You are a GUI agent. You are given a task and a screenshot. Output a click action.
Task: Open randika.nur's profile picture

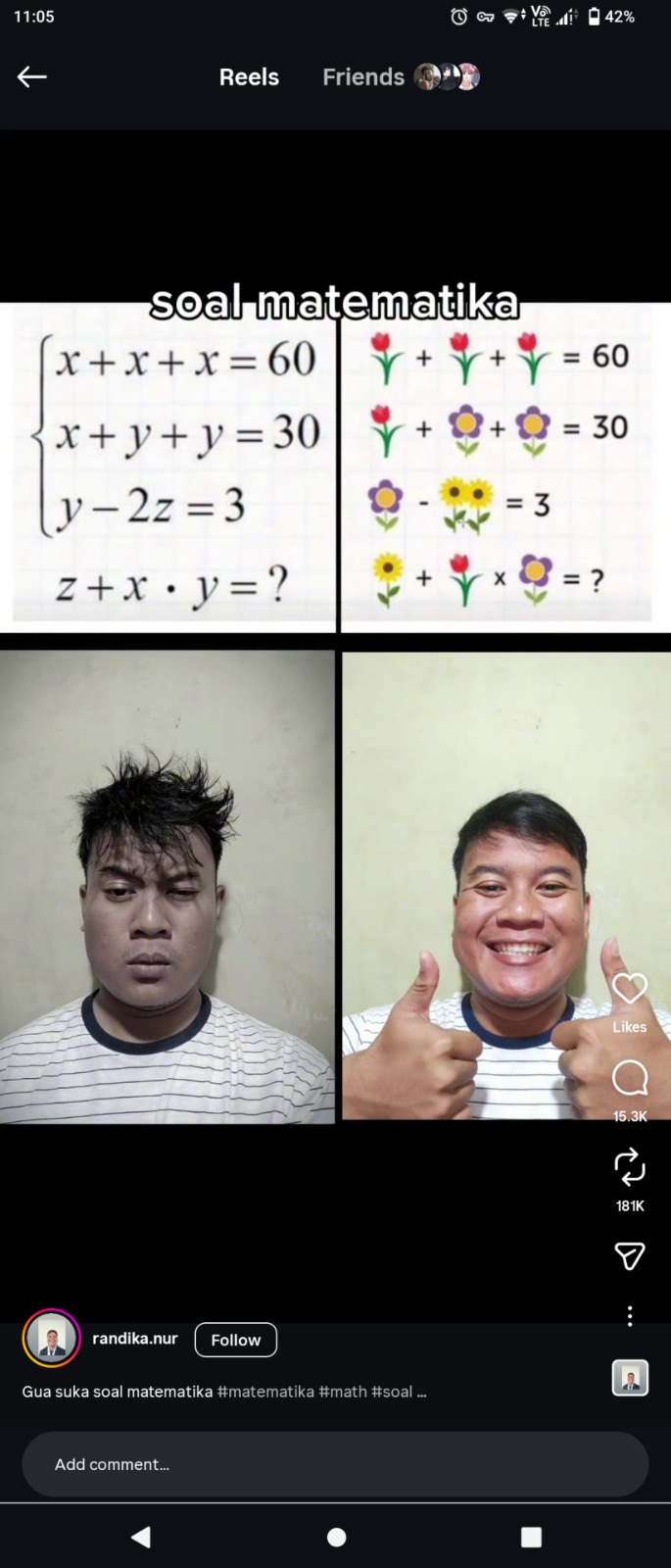pos(51,1339)
